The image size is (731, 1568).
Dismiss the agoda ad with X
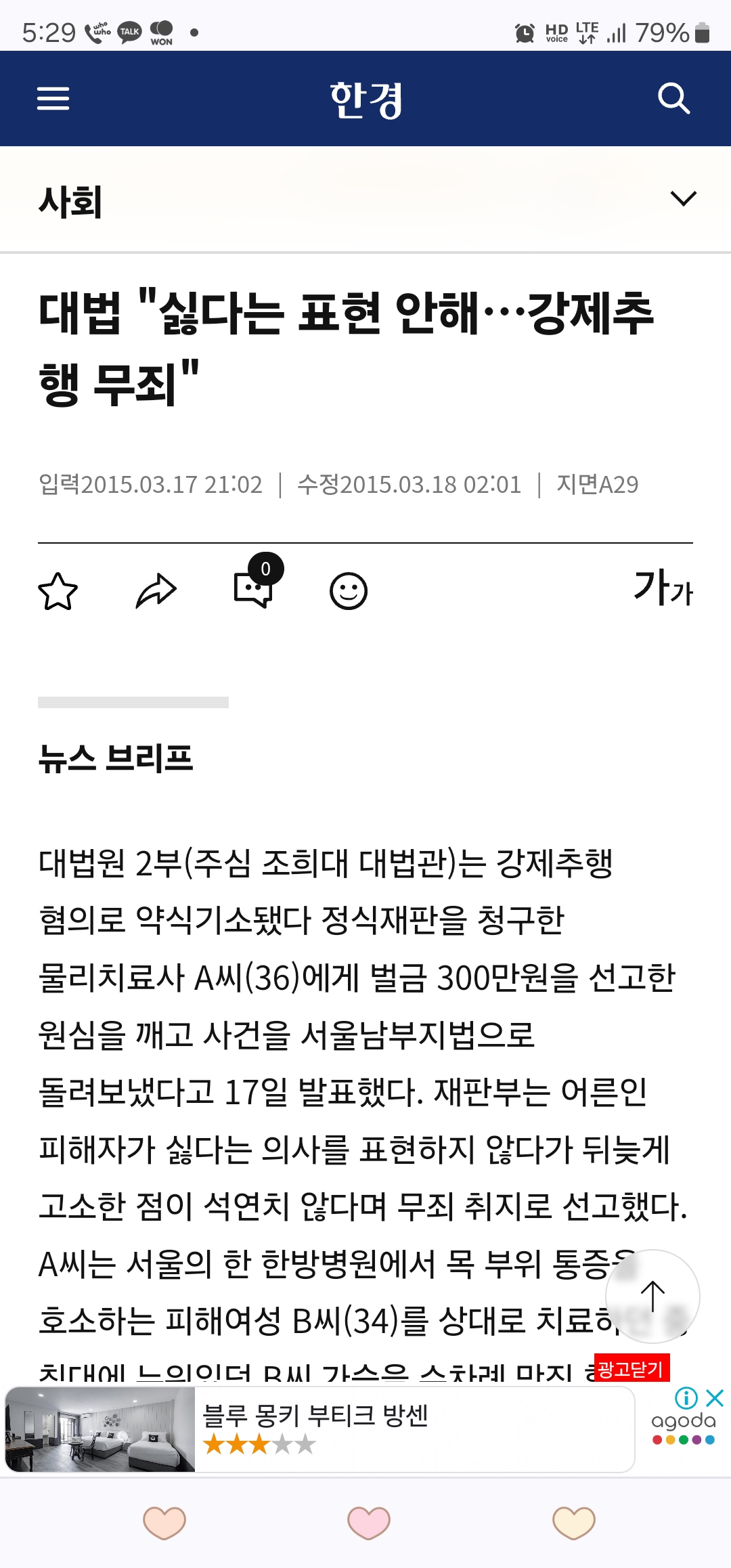pyautogui.click(x=715, y=1397)
